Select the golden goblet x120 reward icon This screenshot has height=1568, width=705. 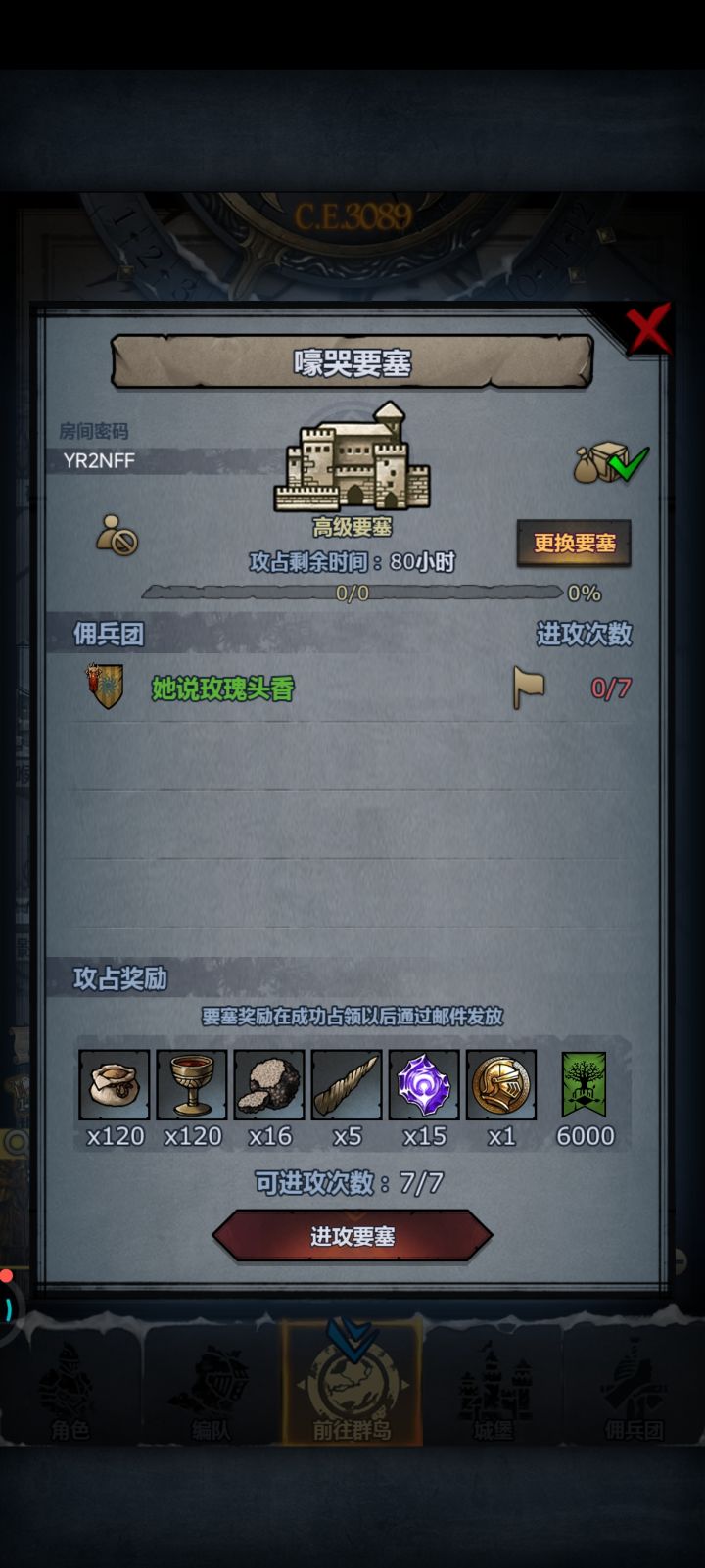coord(191,1084)
